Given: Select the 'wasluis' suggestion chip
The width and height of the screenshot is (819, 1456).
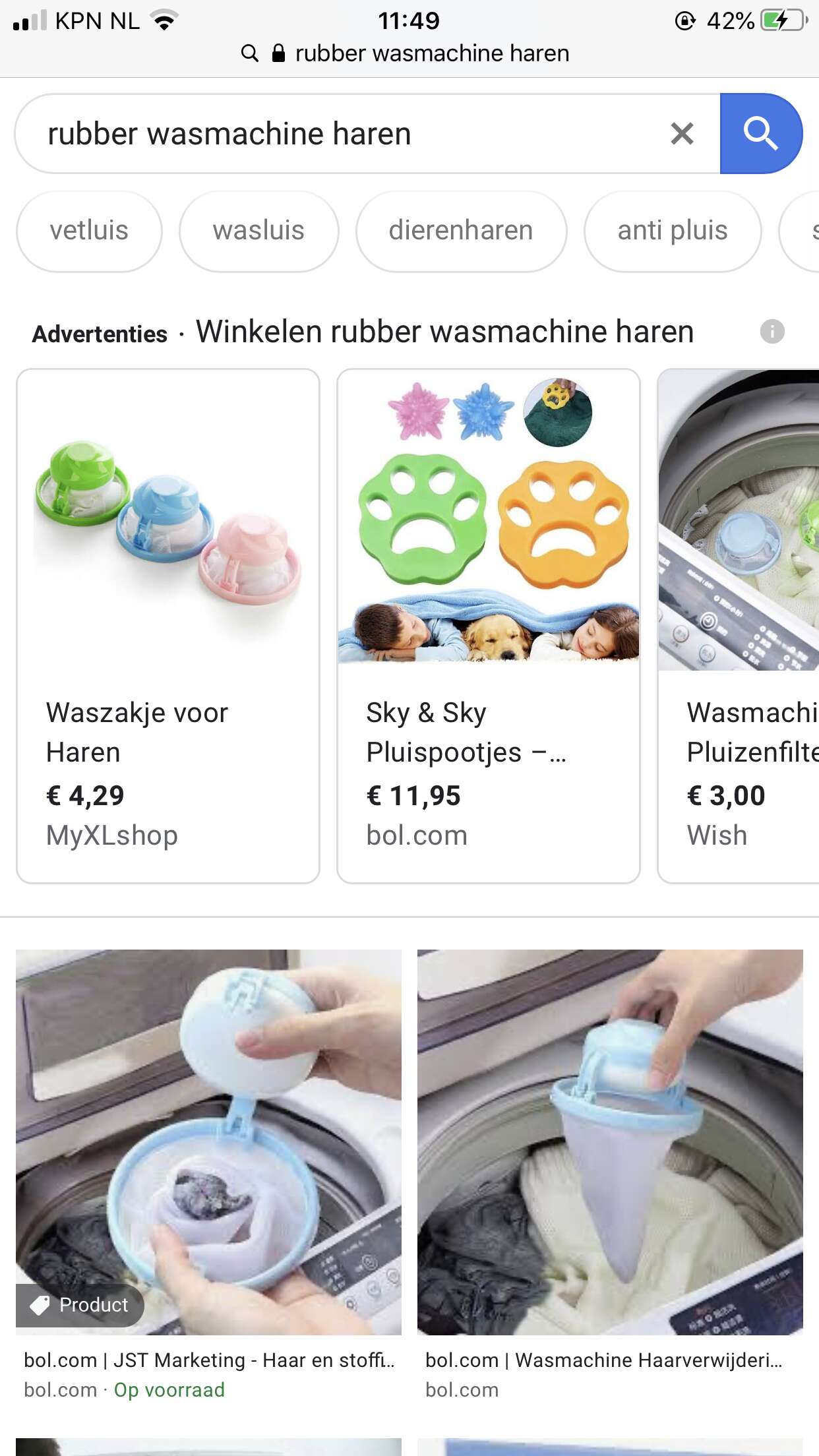Looking at the screenshot, I should (x=258, y=231).
